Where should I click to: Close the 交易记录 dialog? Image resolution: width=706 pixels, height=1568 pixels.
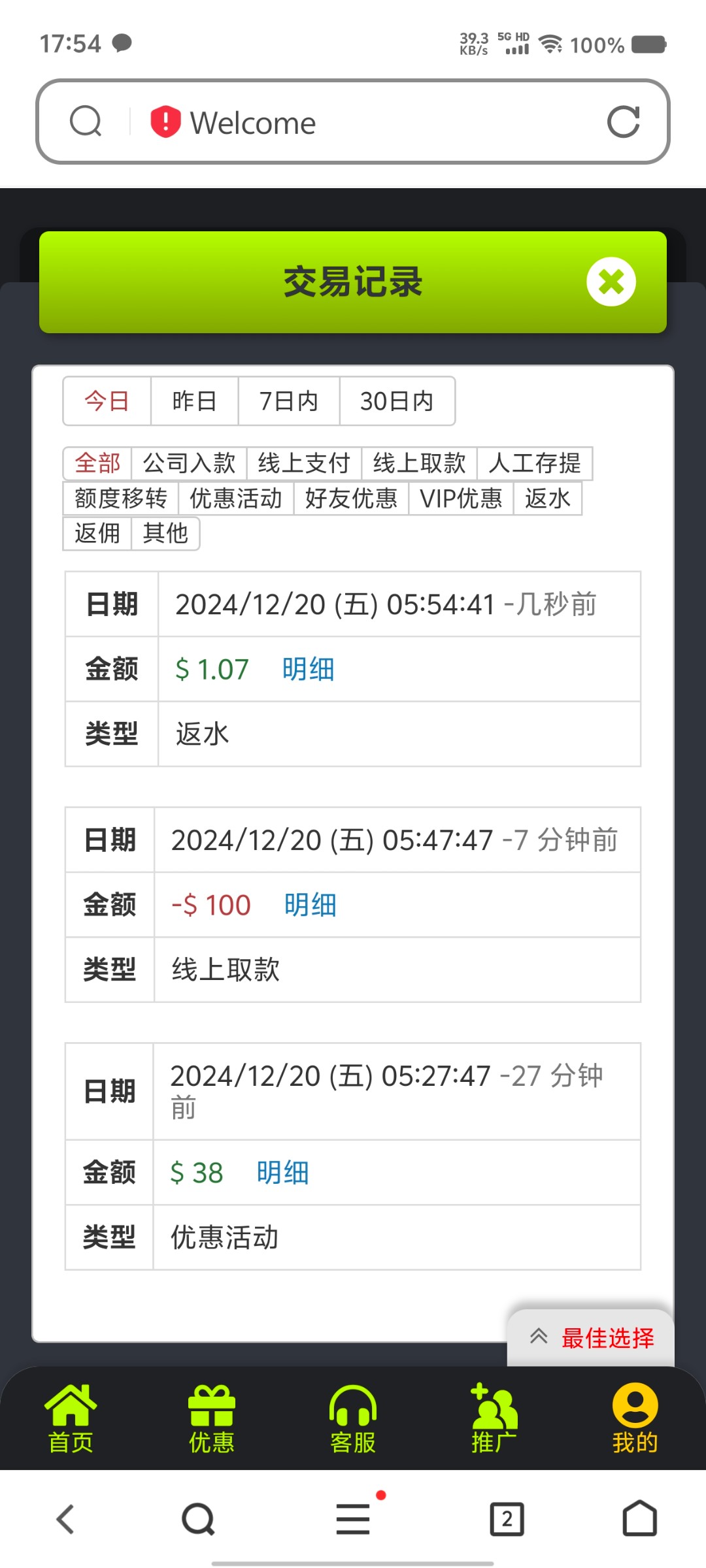(611, 282)
